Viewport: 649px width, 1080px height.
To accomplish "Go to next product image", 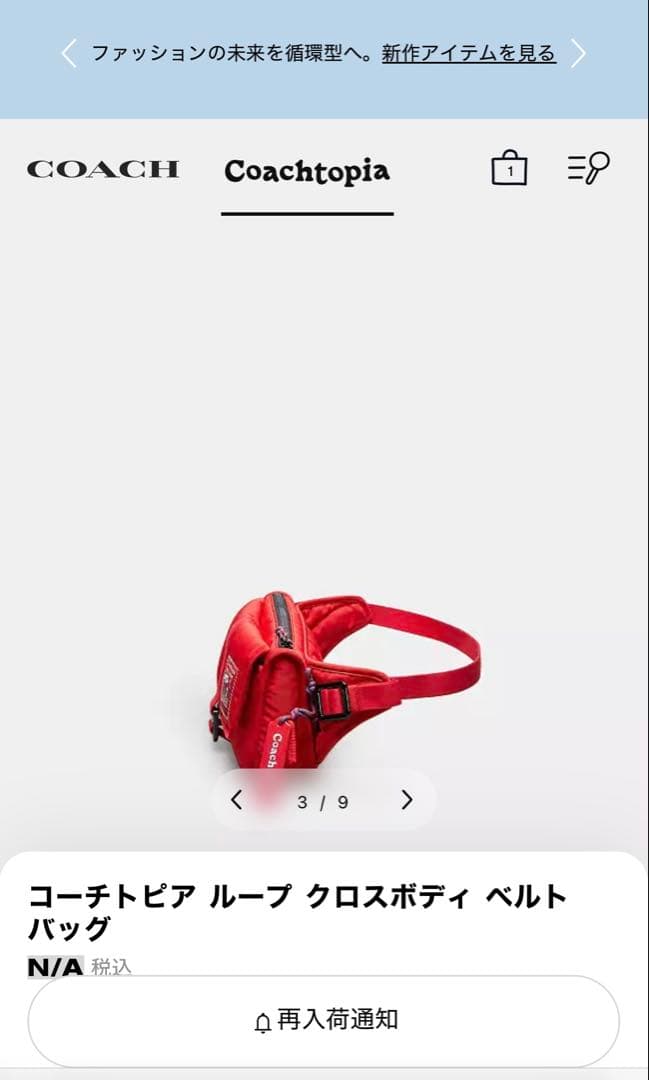I will (407, 800).
